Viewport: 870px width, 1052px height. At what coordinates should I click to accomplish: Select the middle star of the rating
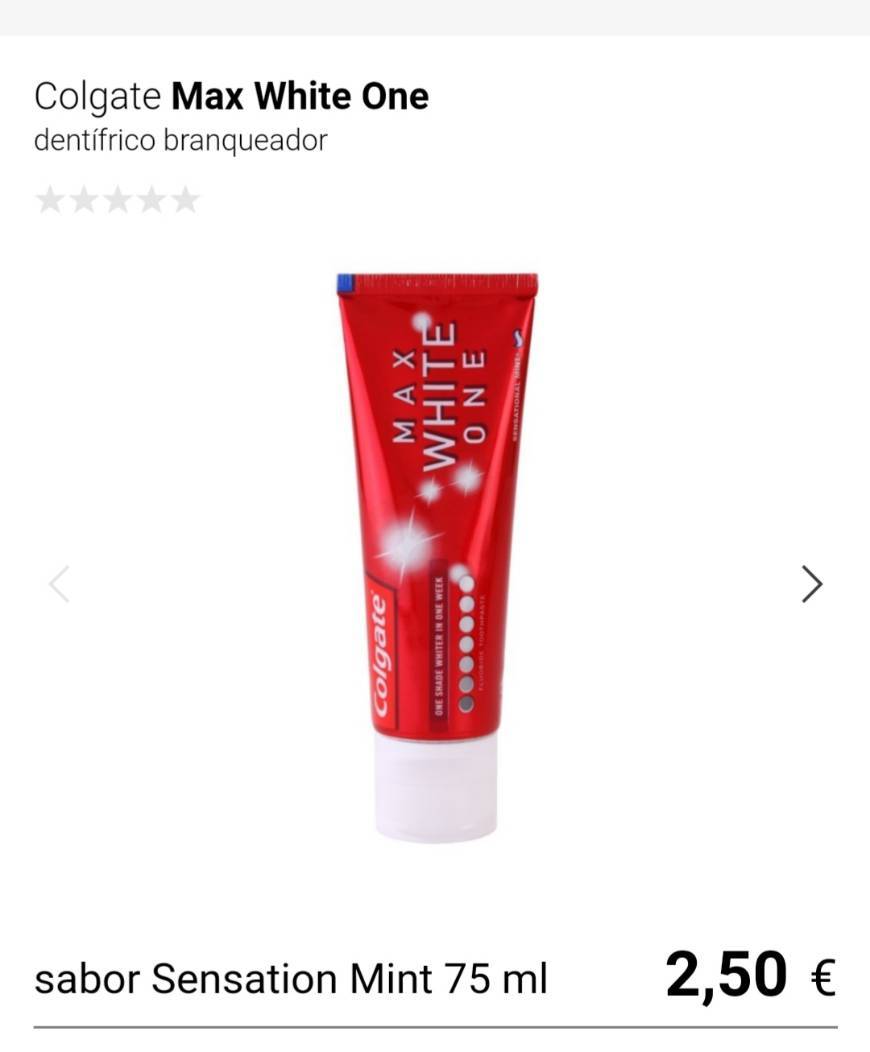point(120,201)
